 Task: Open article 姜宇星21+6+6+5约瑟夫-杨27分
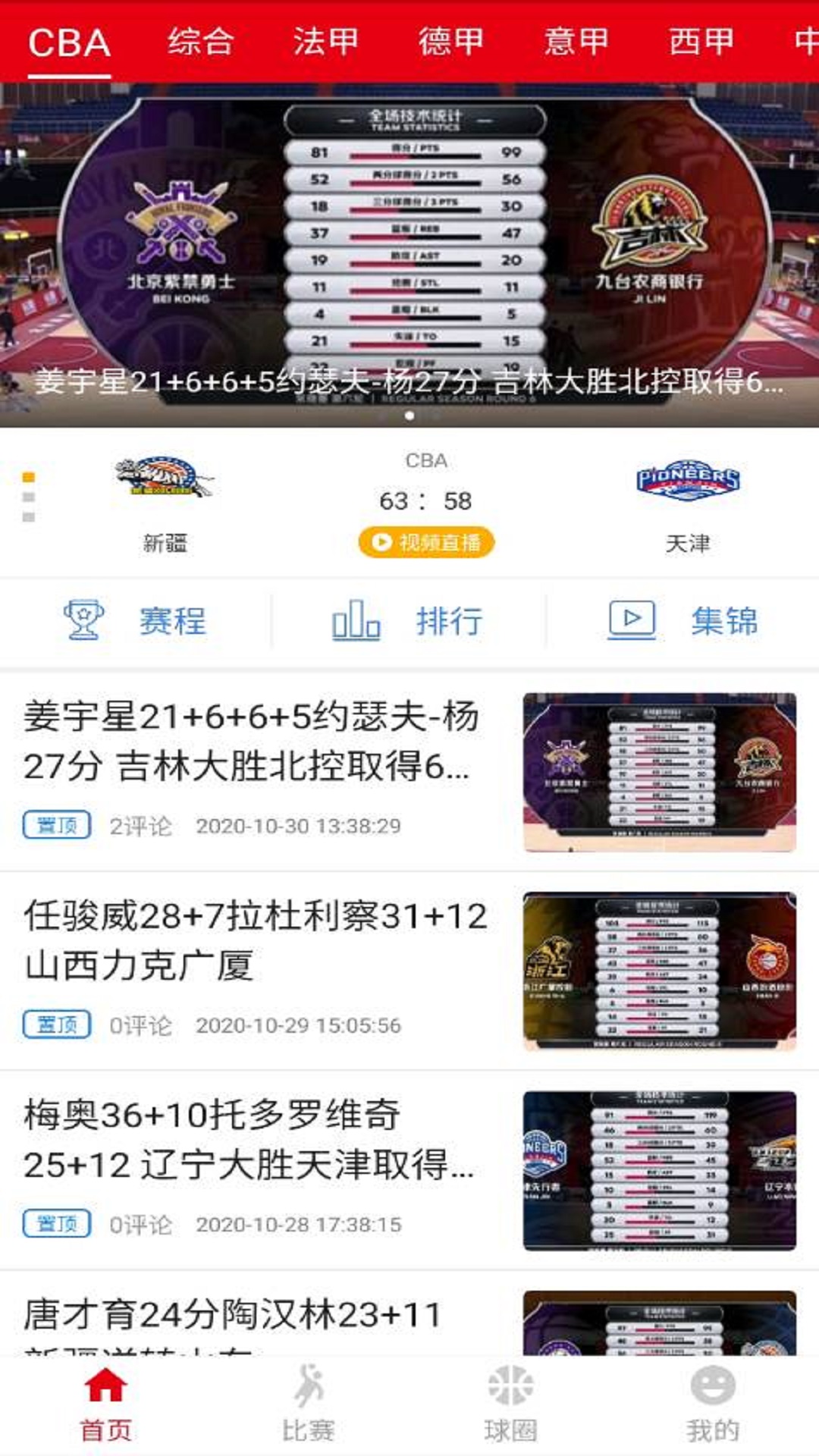pyautogui.click(x=250, y=741)
